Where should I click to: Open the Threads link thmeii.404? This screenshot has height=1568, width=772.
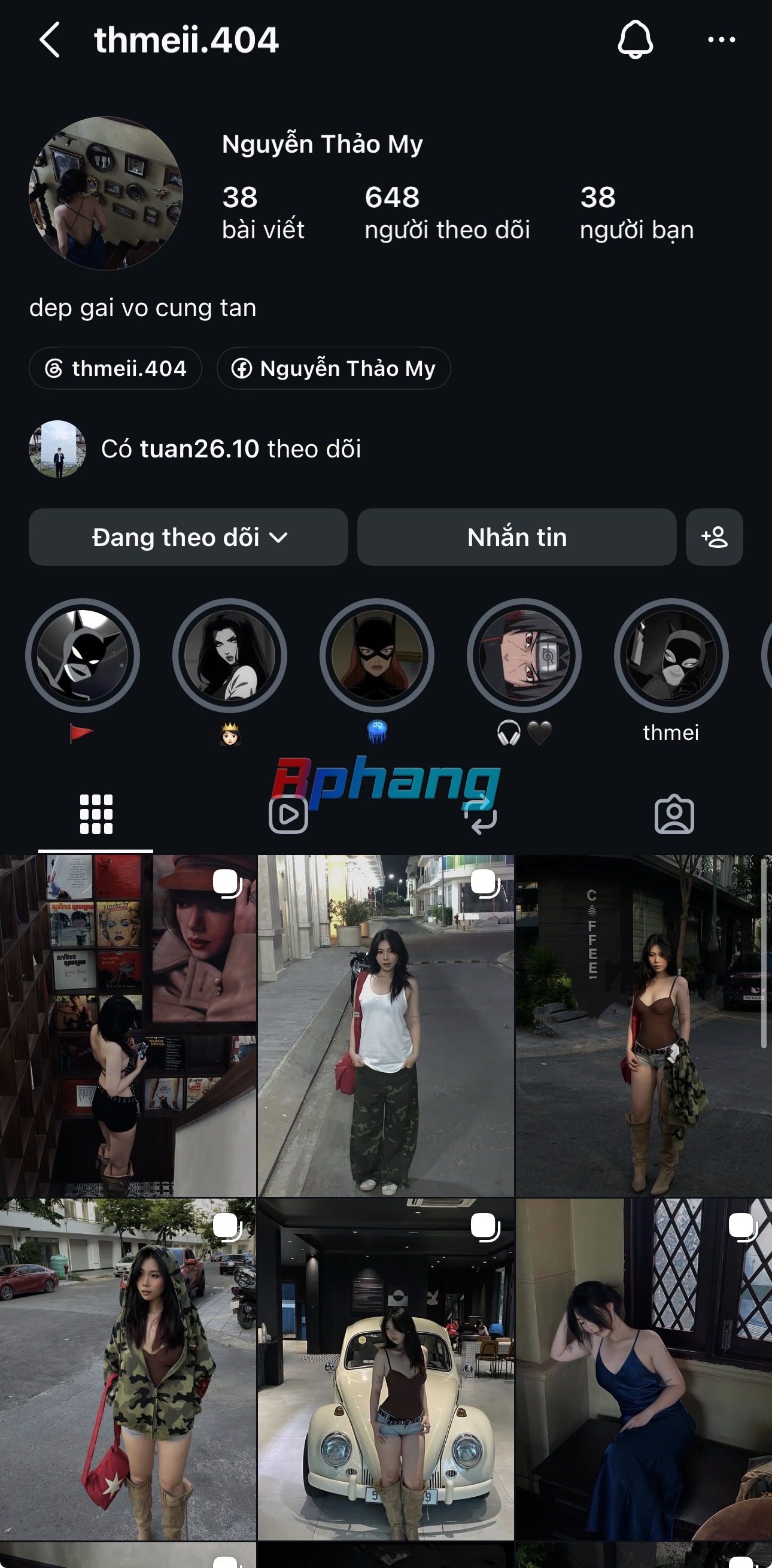[x=116, y=368]
